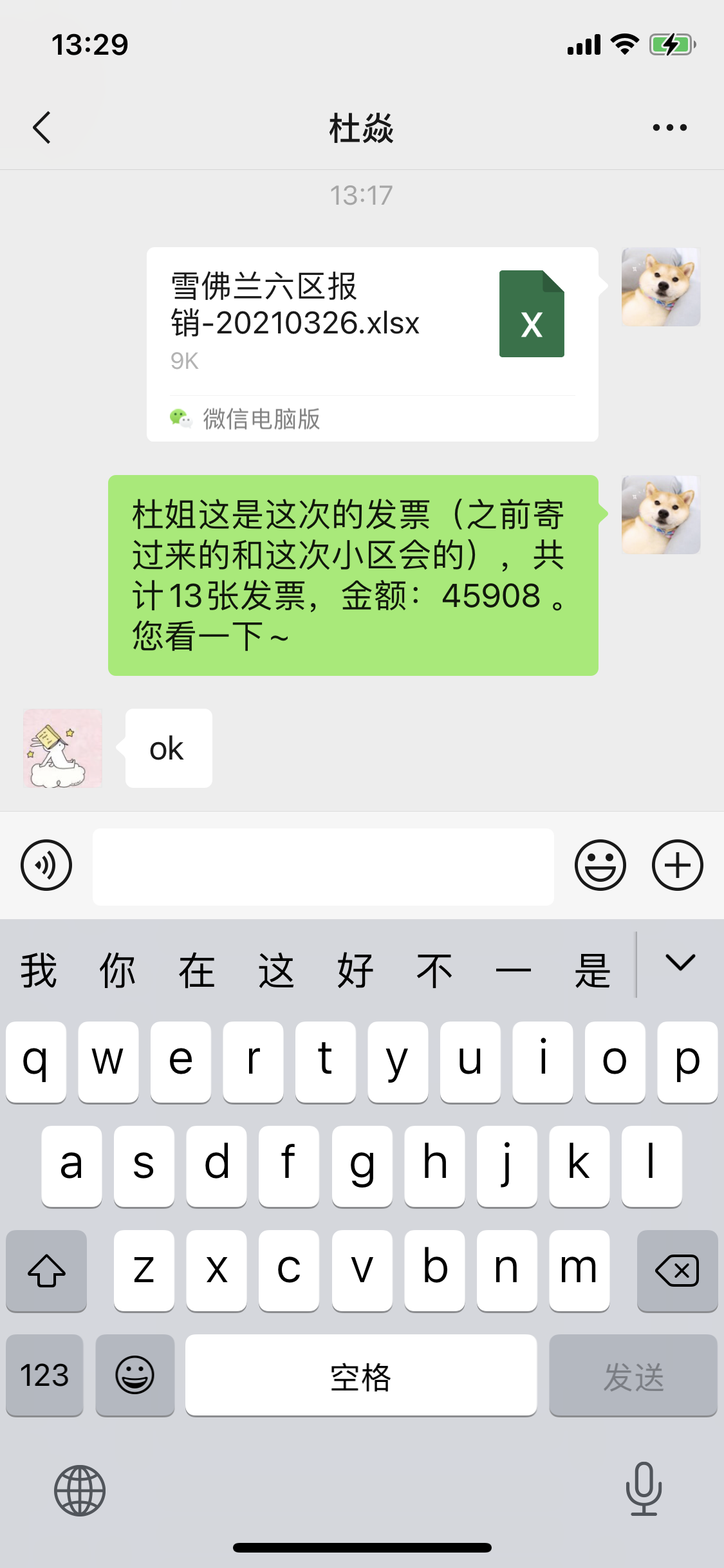The width and height of the screenshot is (724, 1568).
Task: Open the Shiba avatar beside the file
Action: [660, 287]
